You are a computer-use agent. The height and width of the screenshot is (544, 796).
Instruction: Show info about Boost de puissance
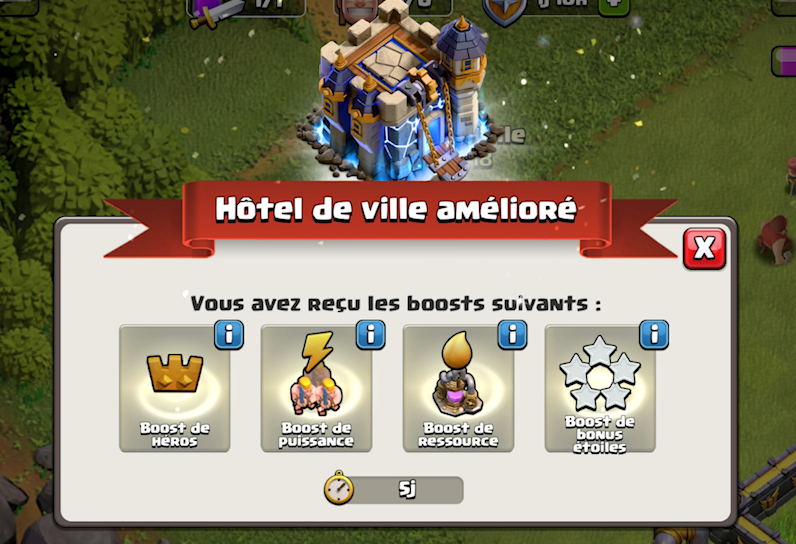tap(370, 334)
